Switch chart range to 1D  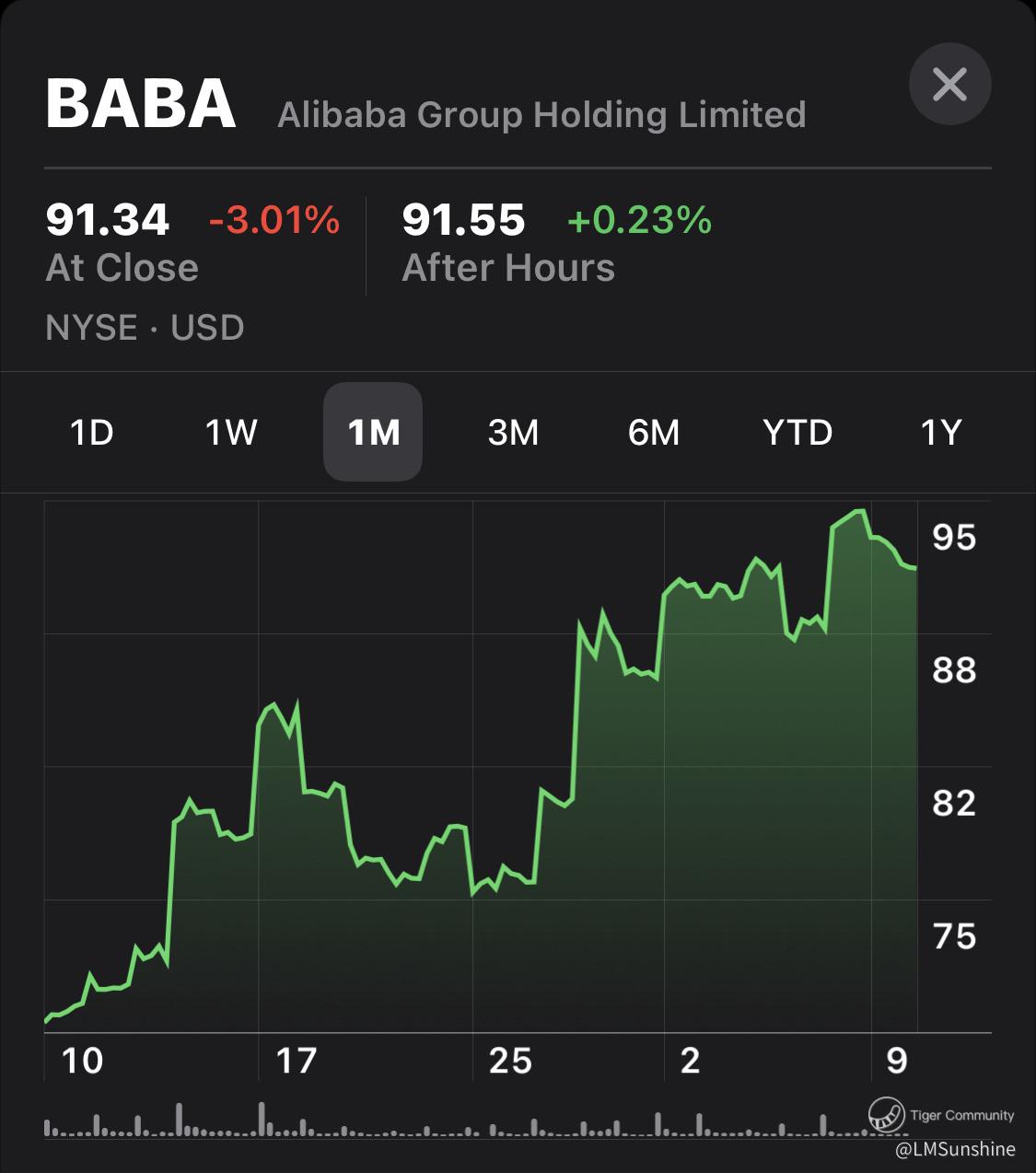(92, 432)
